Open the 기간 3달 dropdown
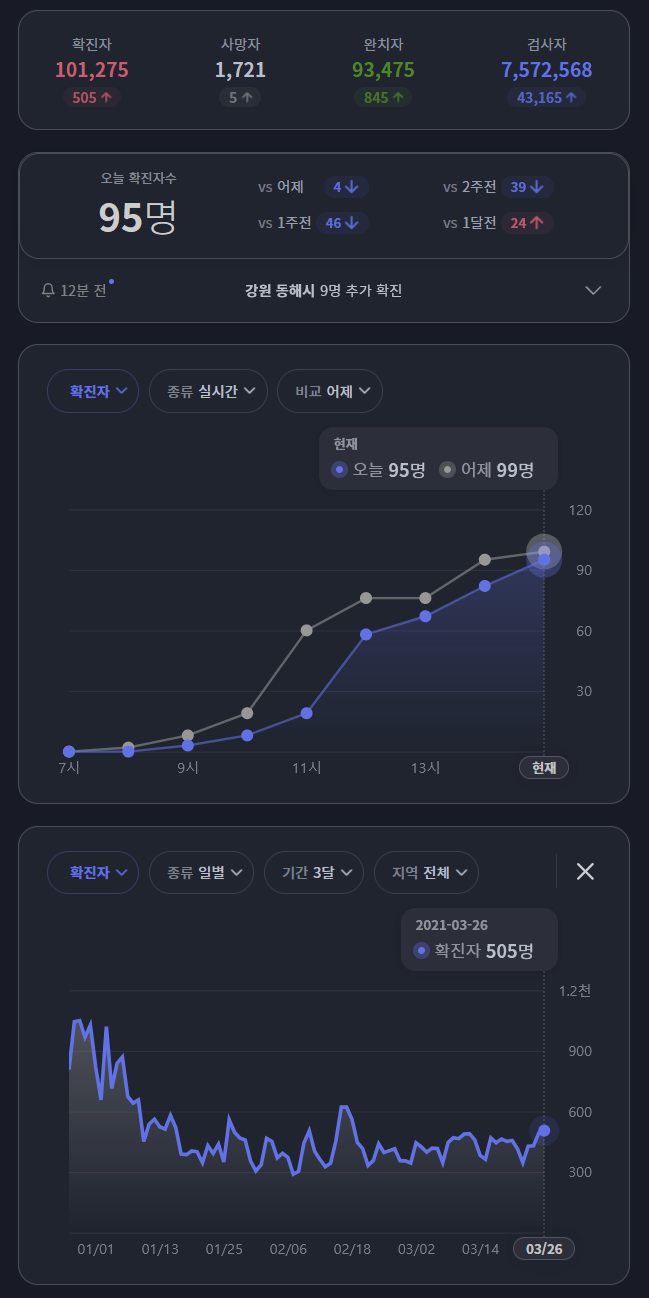 tap(313, 872)
